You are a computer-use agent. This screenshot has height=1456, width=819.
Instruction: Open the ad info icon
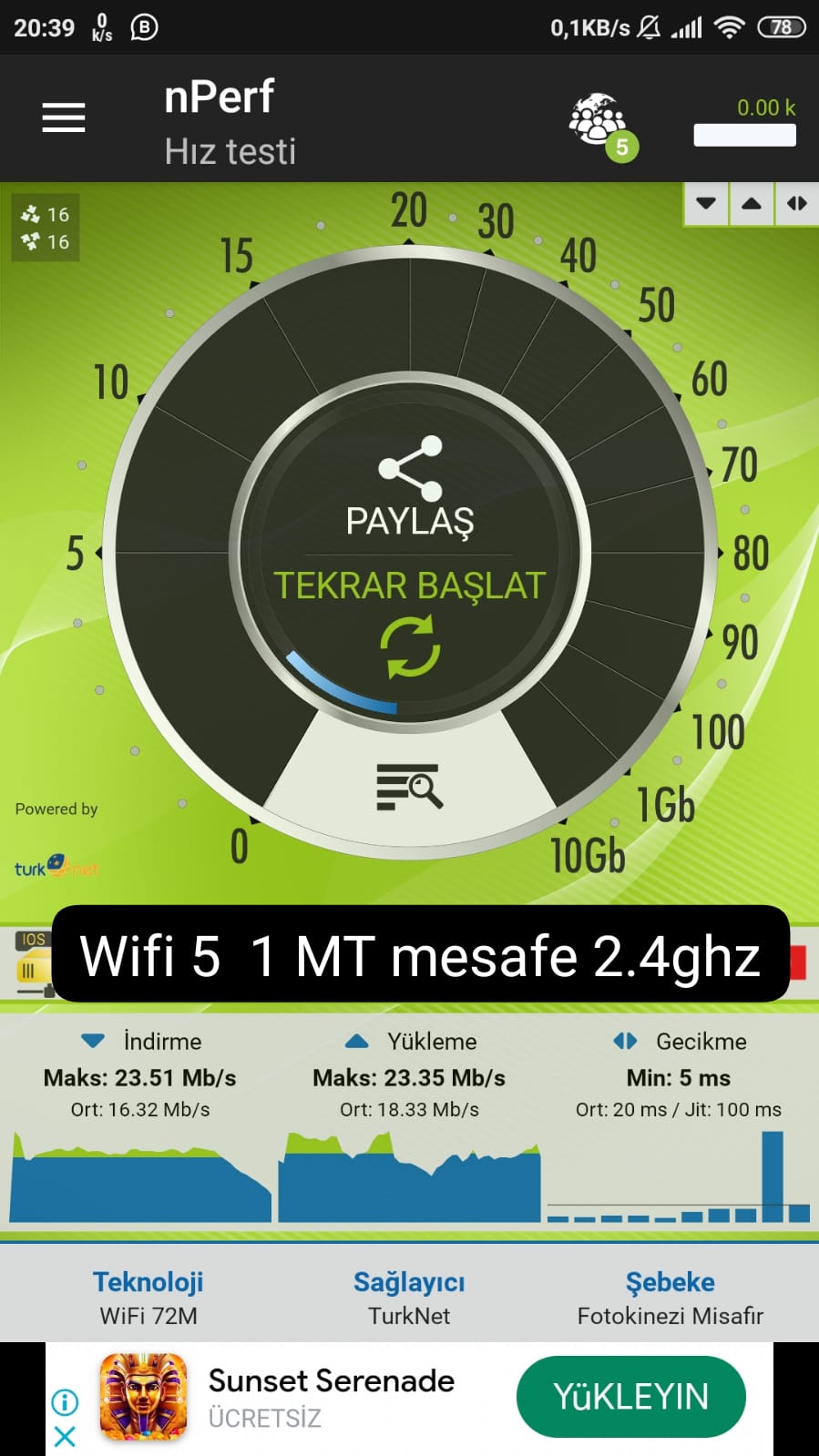pyautogui.click(x=65, y=1402)
